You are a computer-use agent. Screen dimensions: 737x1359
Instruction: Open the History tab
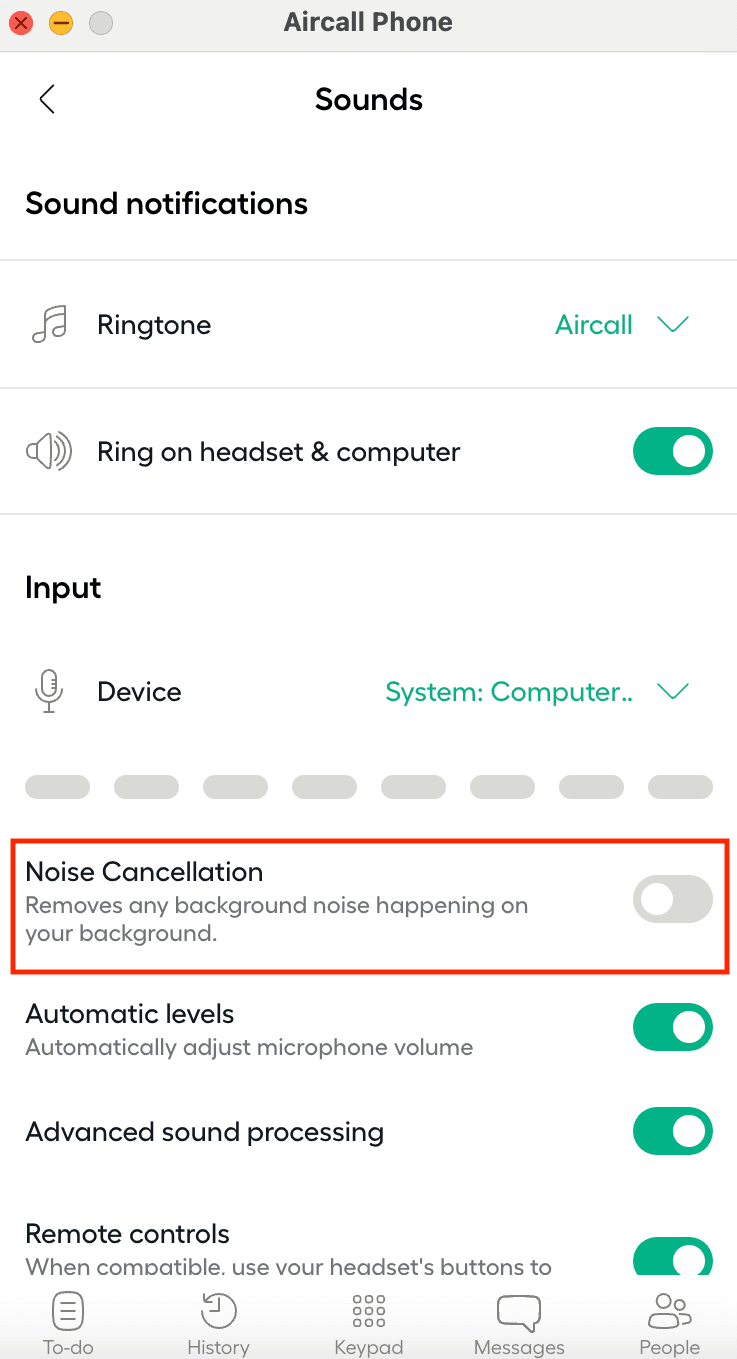pos(218,1322)
